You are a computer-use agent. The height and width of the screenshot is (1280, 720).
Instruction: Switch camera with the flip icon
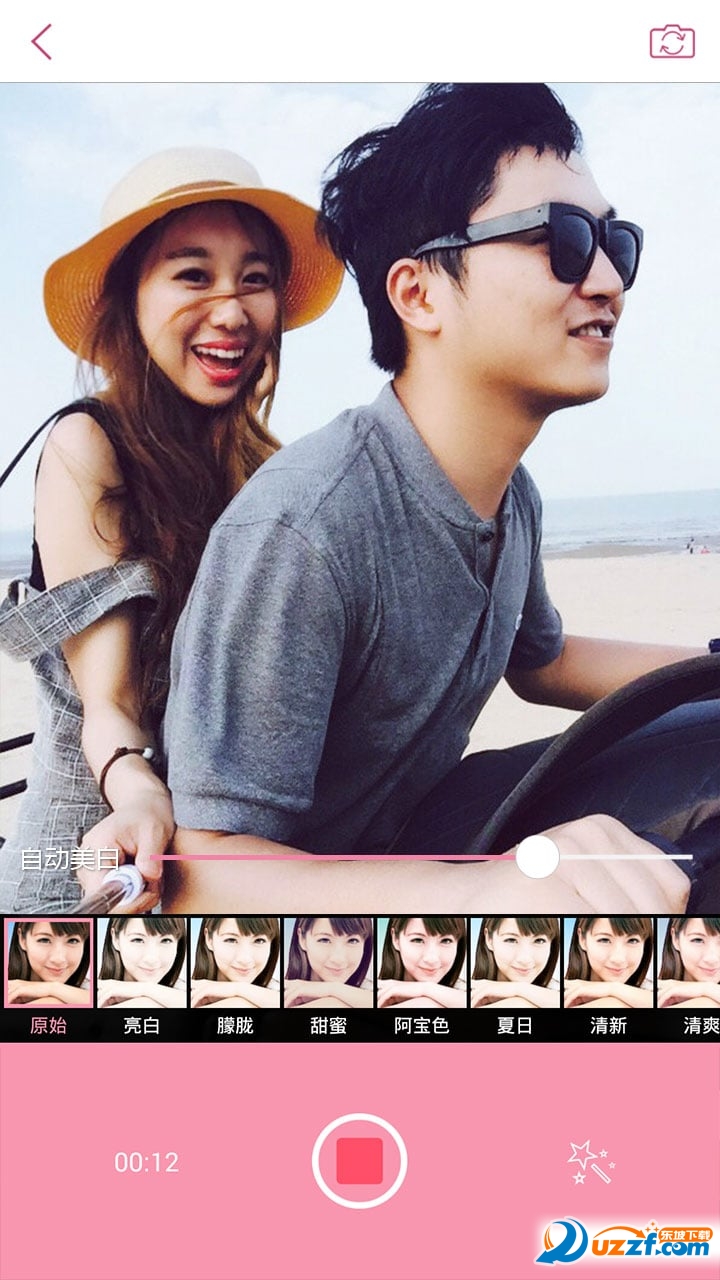(x=672, y=42)
